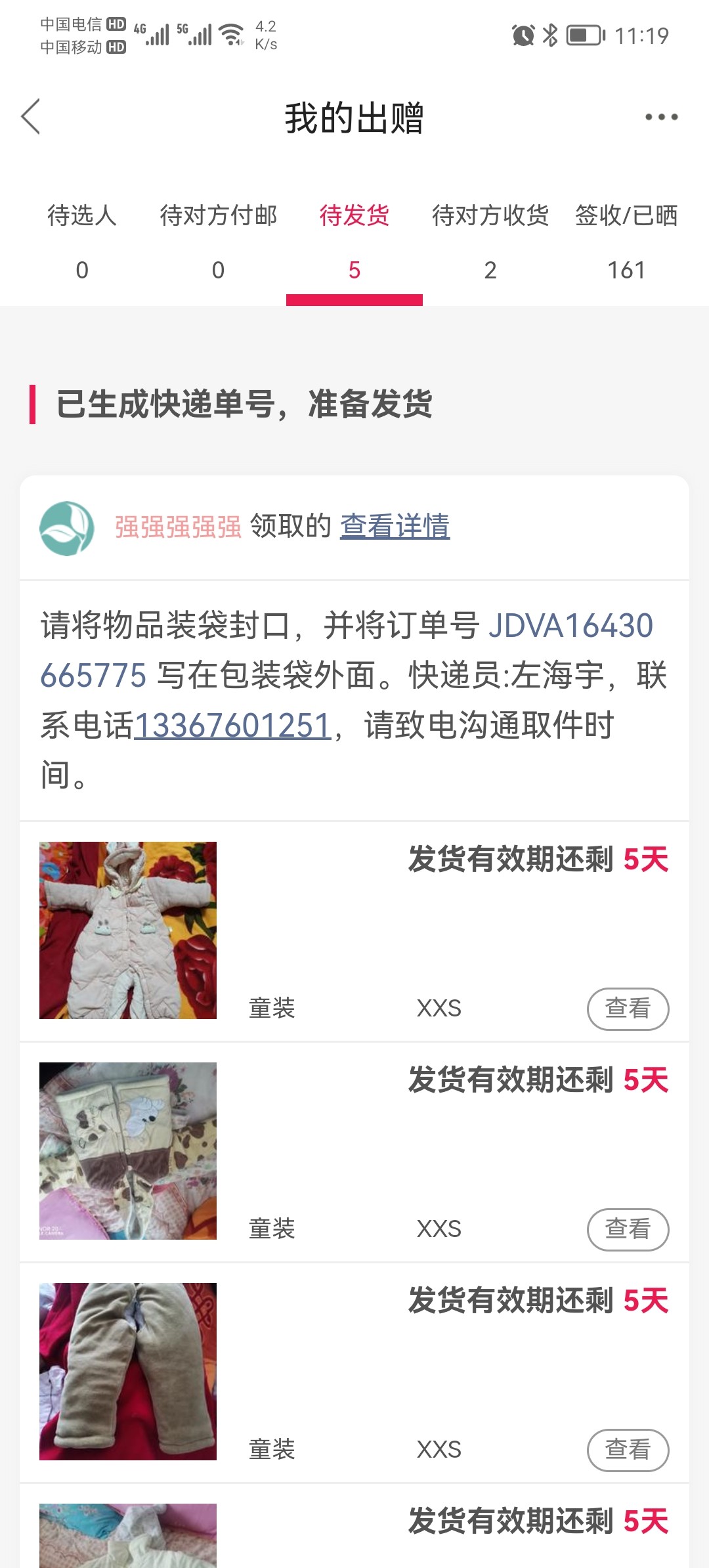The width and height of the screenshot is (709, 1568).
Task: Select the 待发货 tab
Action: [354, 240]
